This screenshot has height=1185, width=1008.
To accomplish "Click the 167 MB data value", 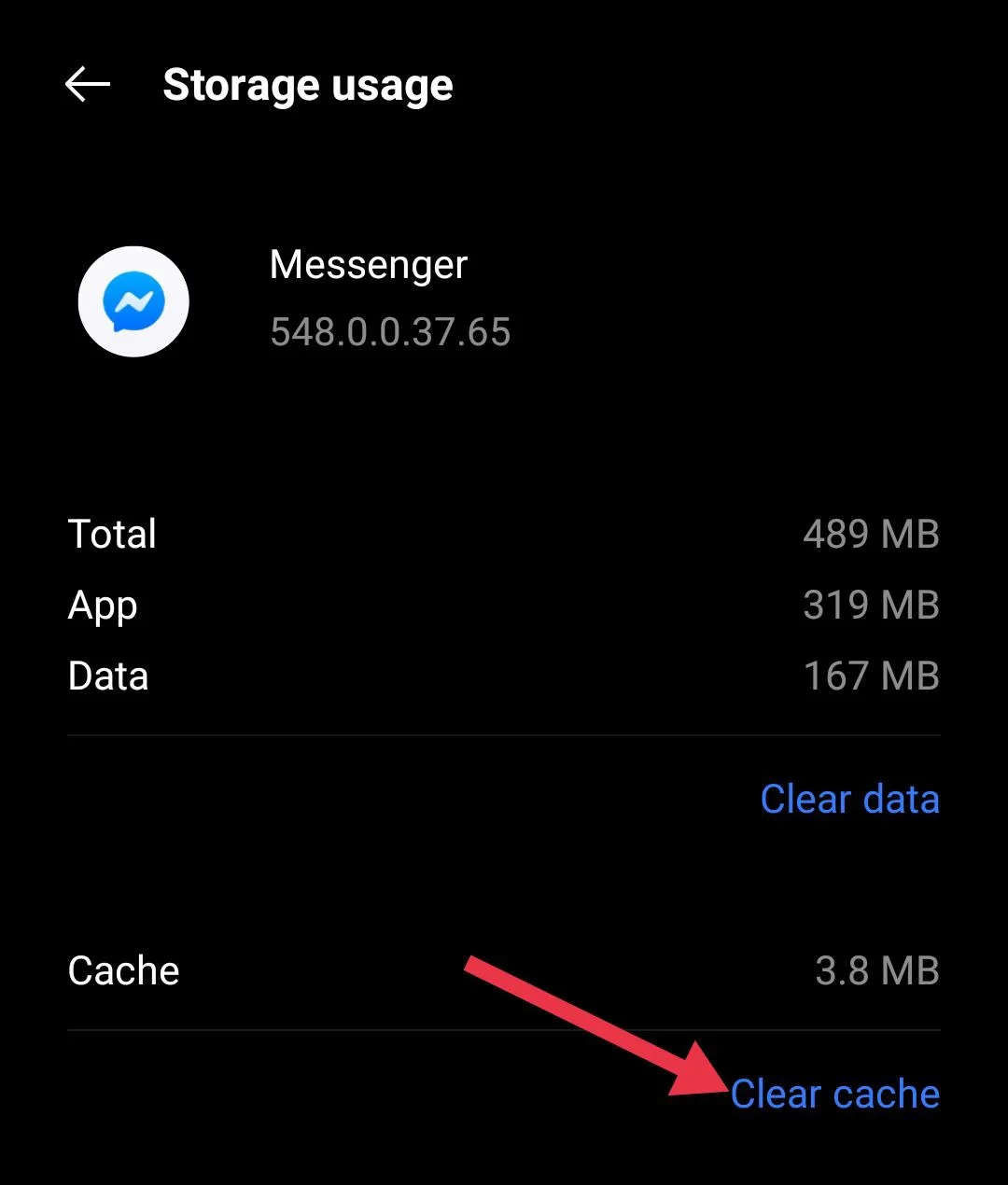I will click(871, 676).
